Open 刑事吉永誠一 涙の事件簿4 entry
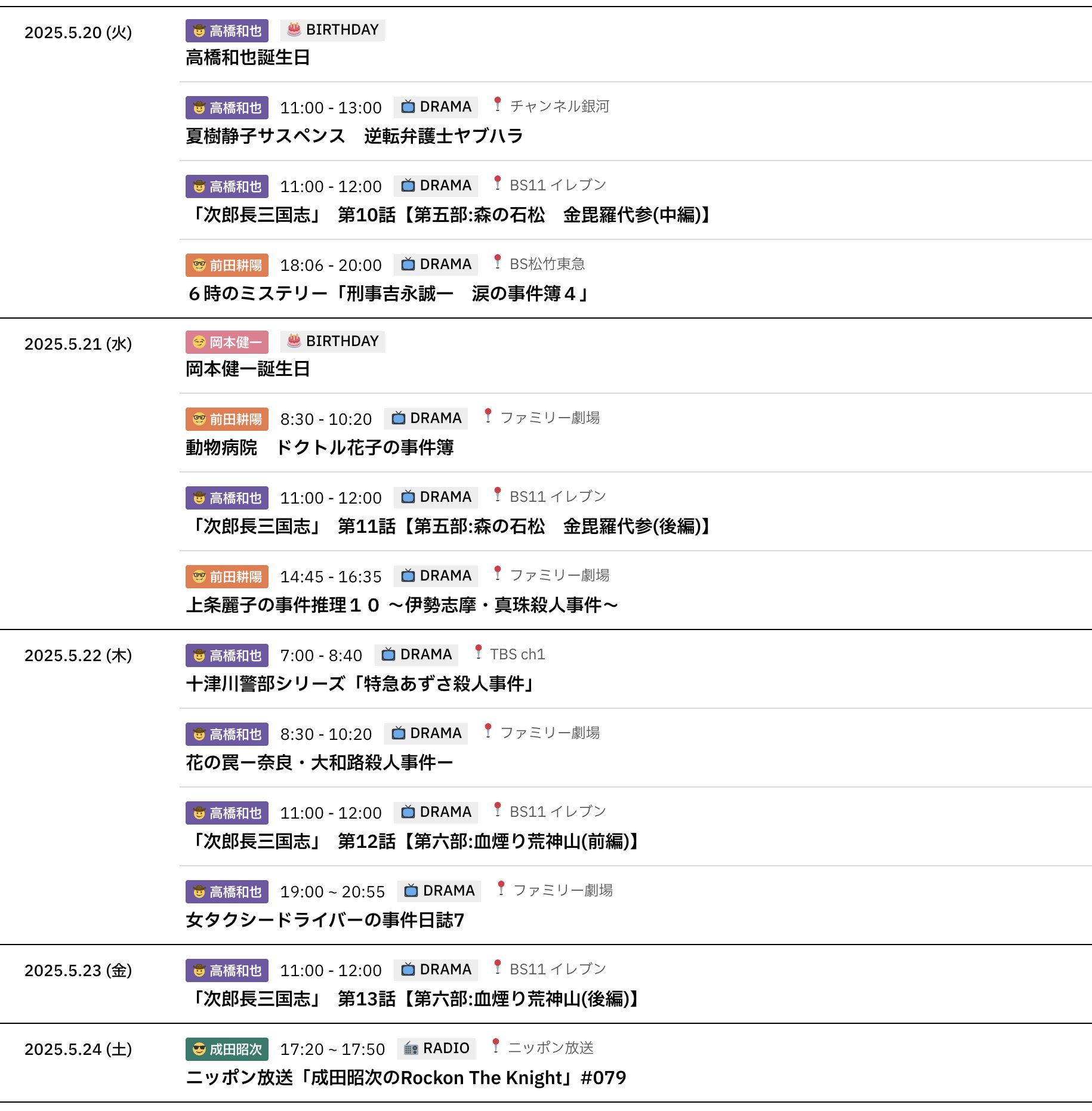Screen dimensions: 1092x1111 pos(388,294)
